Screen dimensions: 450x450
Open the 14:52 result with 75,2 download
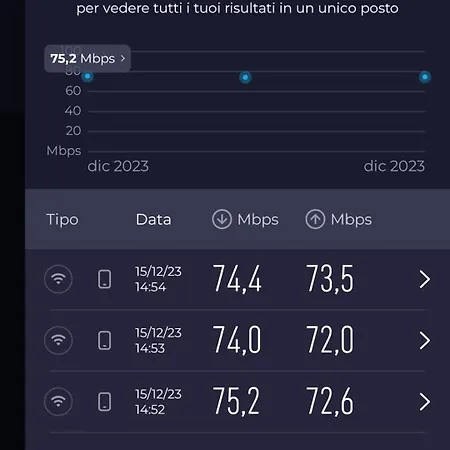coord(237,402)
